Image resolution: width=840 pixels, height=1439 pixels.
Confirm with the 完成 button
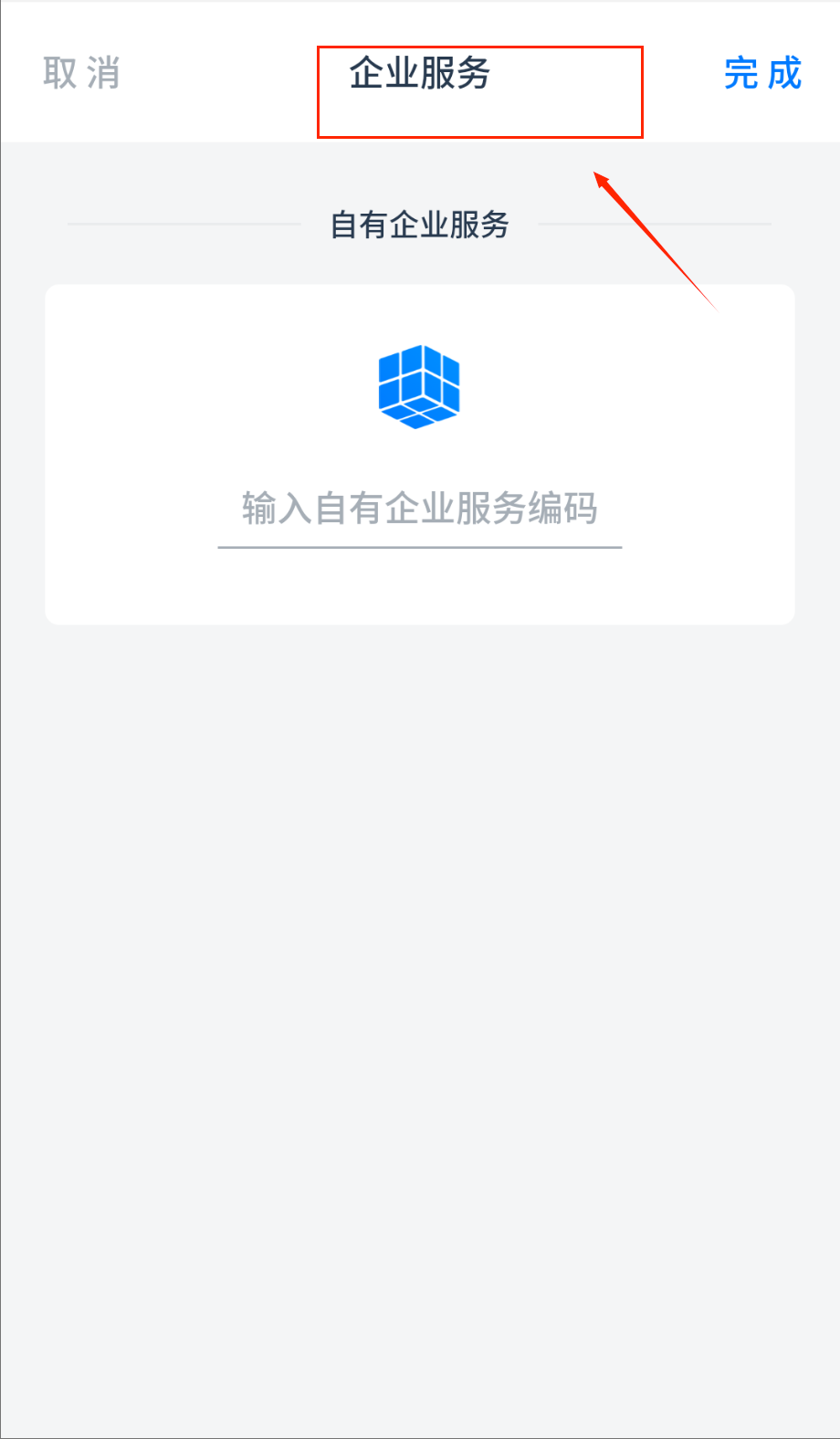762,73
